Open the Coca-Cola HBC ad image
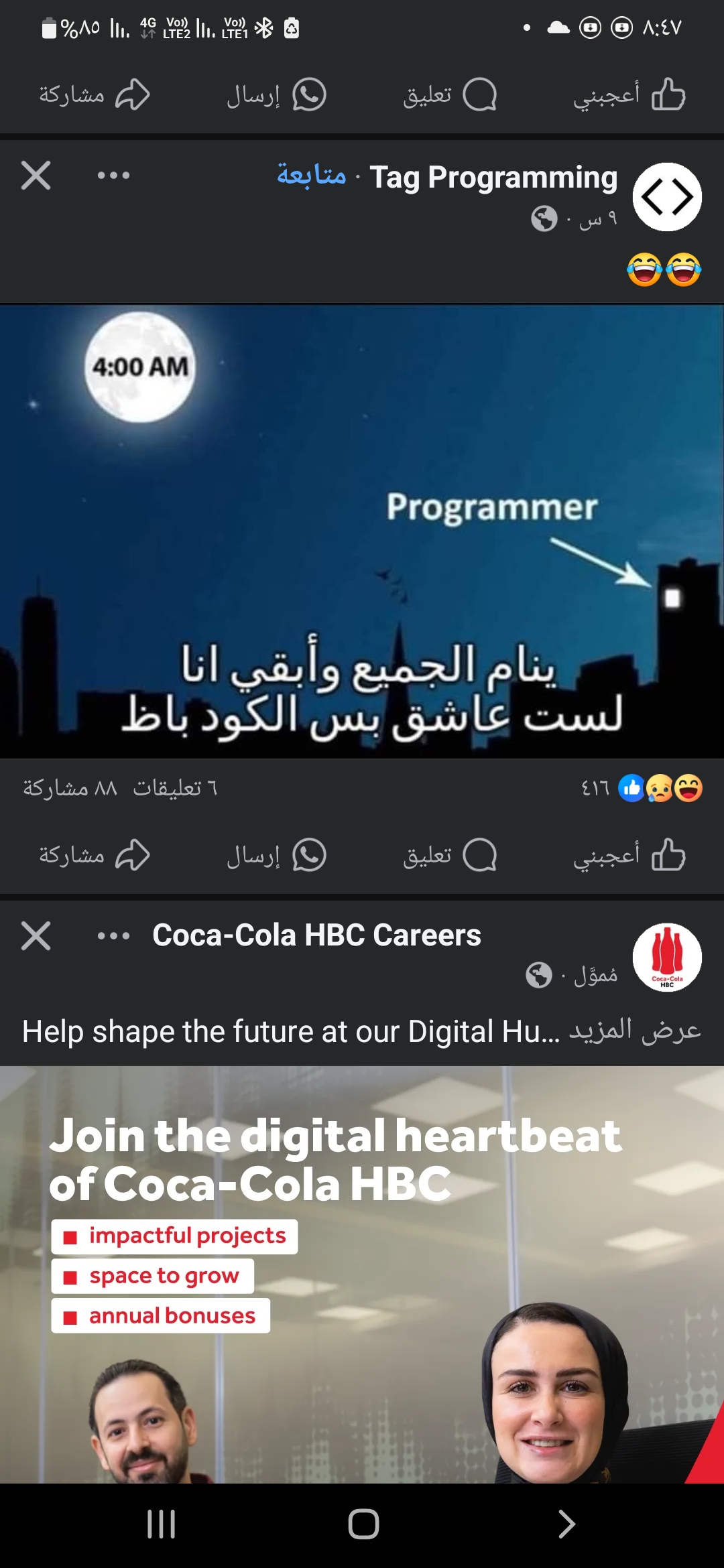Image resolution: width=724 pixels, height=1568 pixels. (362, 1273)
